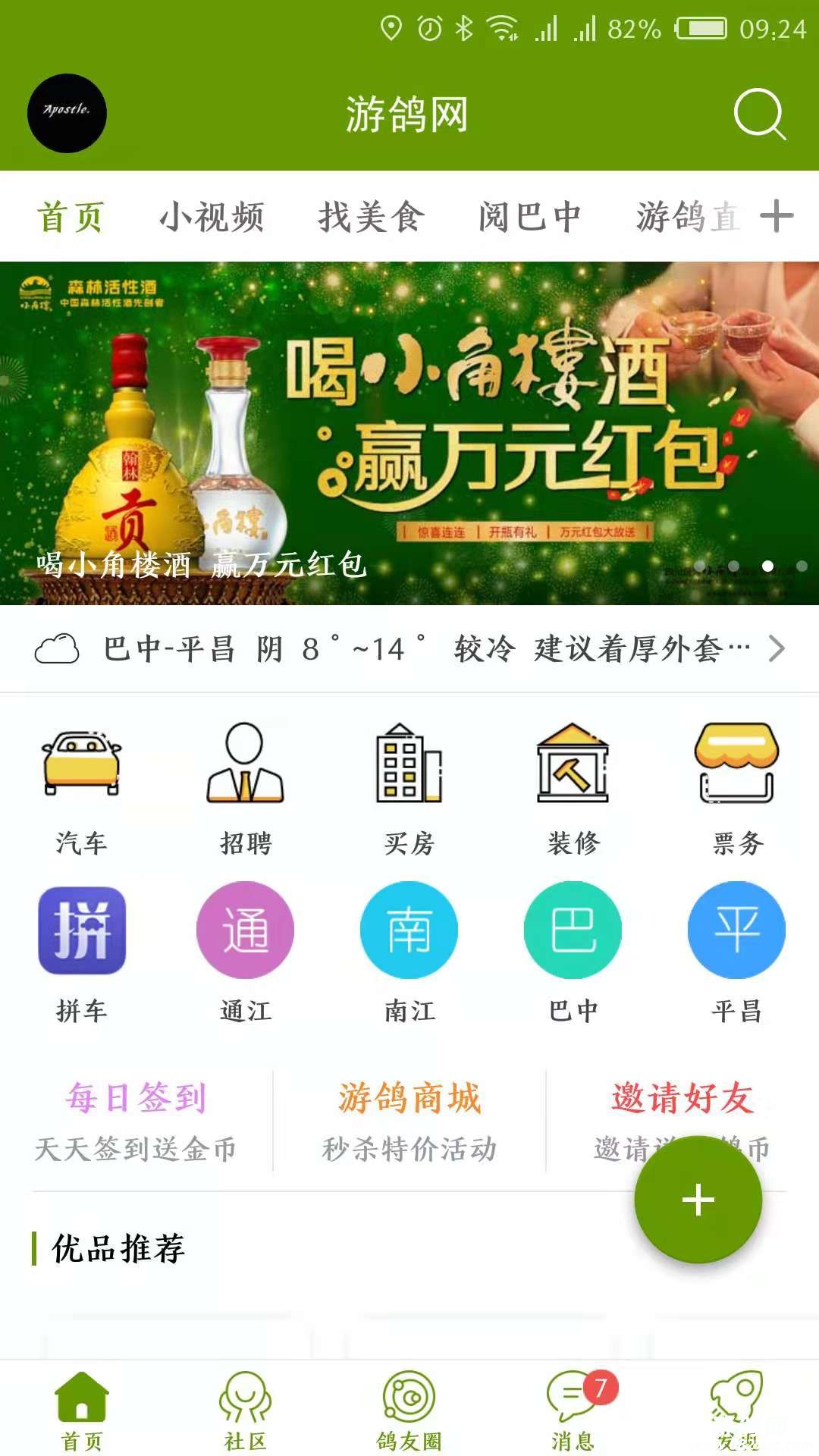819x1456 pixels.
Task: Open the 消息 messages tab
Action: (x=573, y=1410)
